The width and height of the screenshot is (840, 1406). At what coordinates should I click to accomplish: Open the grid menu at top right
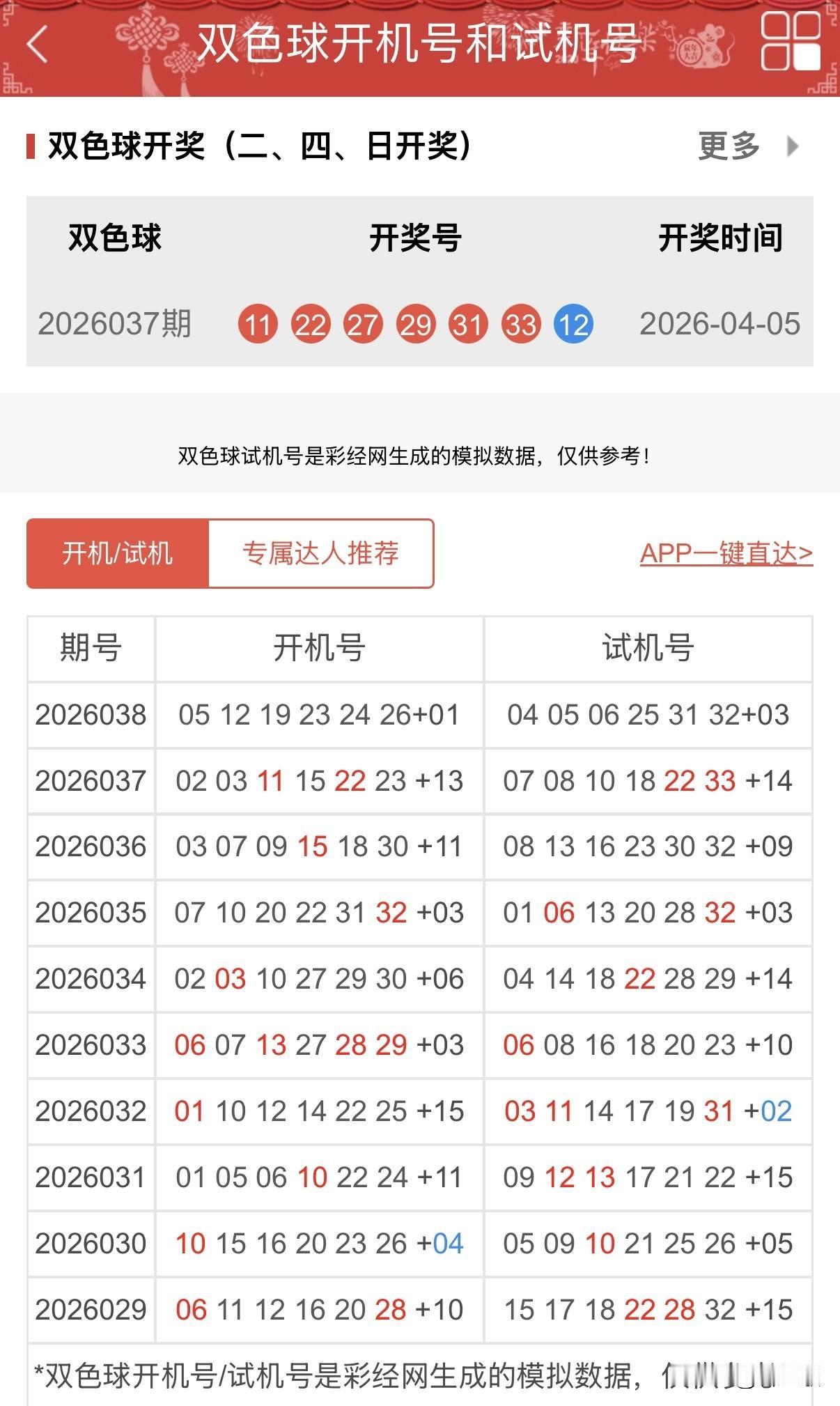pos(791,43)
